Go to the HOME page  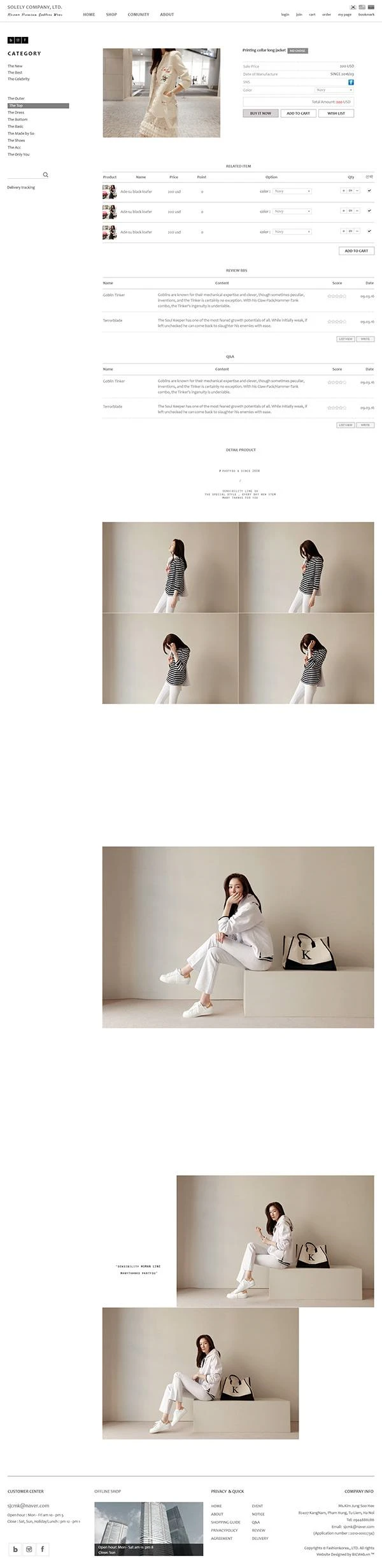[89, 14]
